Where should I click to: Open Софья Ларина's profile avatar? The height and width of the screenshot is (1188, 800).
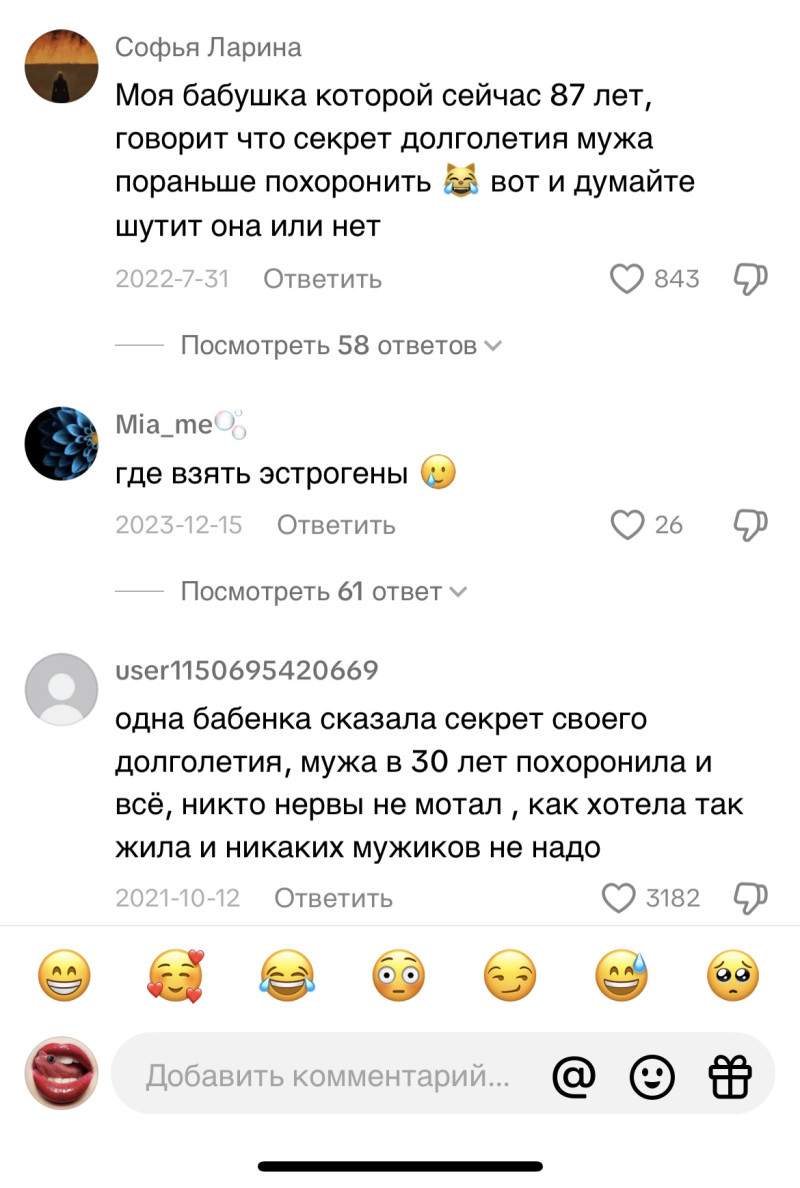[61, 66]
